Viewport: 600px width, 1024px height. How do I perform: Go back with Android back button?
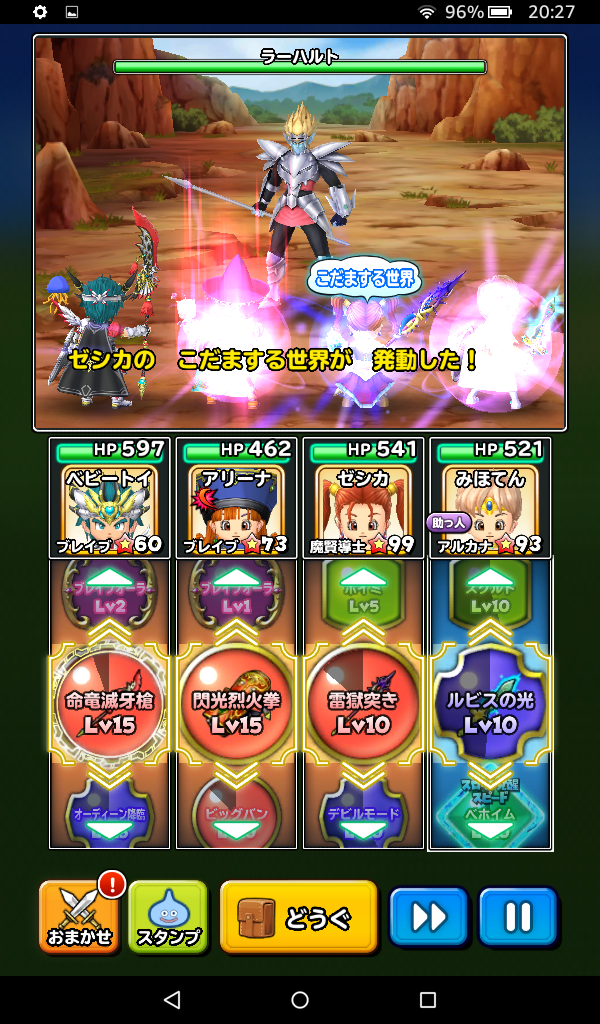pos(172,1000)
